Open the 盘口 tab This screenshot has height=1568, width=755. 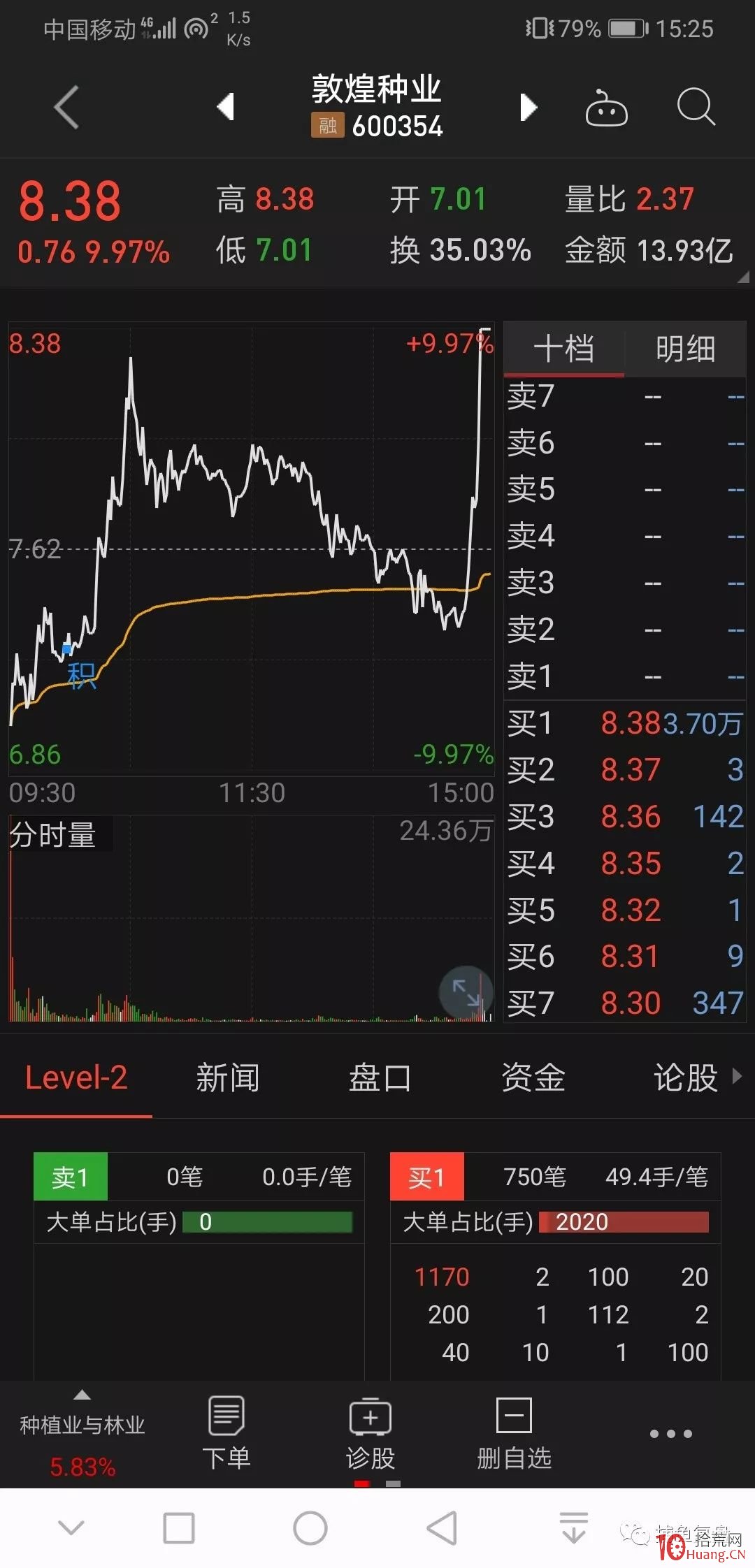click(380, 1078)
